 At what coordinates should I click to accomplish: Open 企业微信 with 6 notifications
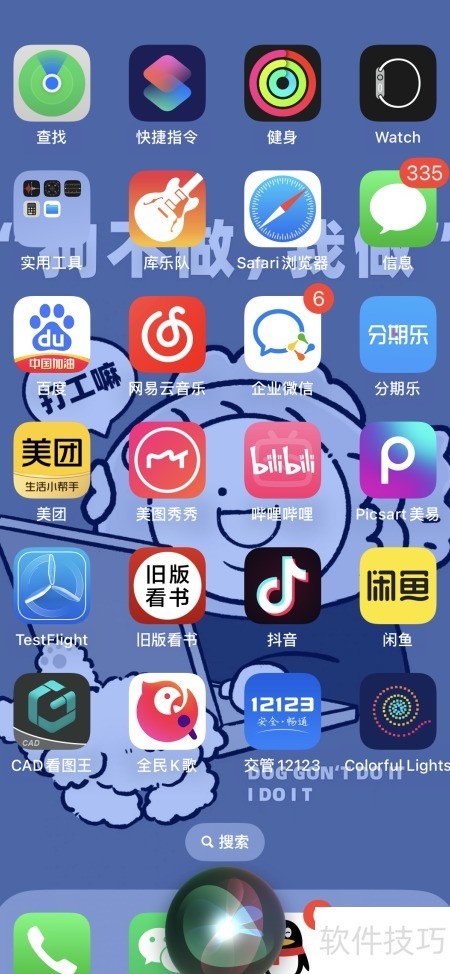tap(282, 334)
